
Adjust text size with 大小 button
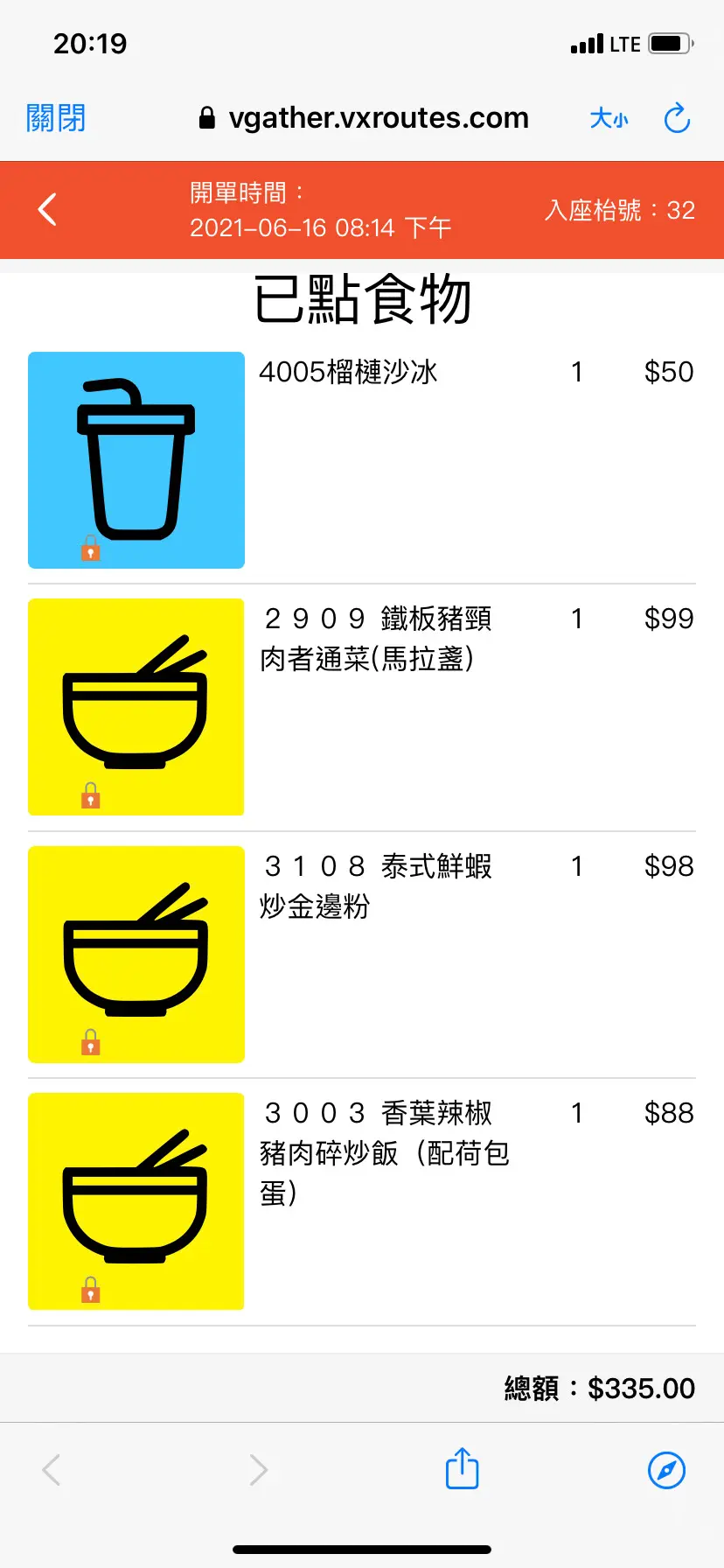pos(609,118)
